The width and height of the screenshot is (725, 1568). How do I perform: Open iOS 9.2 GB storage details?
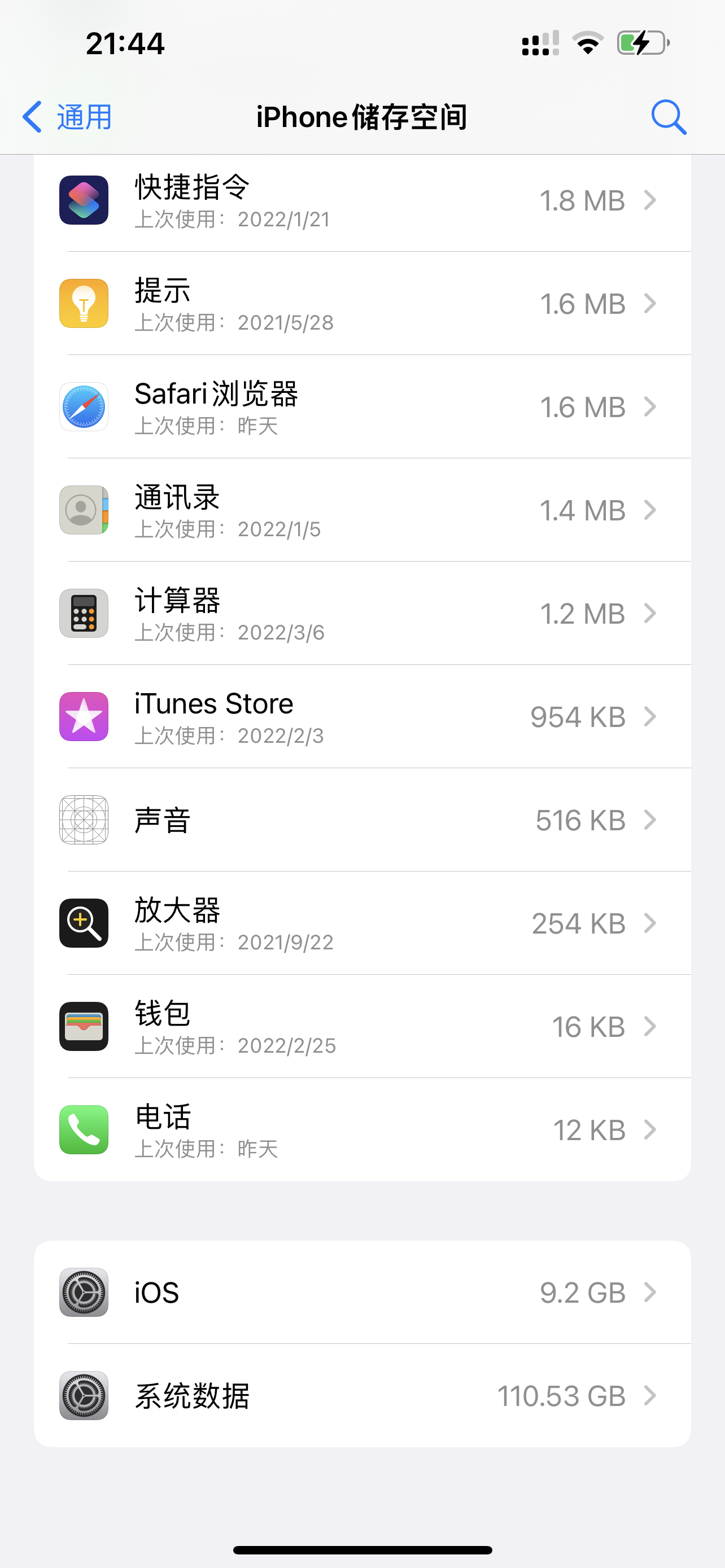pos(362,1292)
